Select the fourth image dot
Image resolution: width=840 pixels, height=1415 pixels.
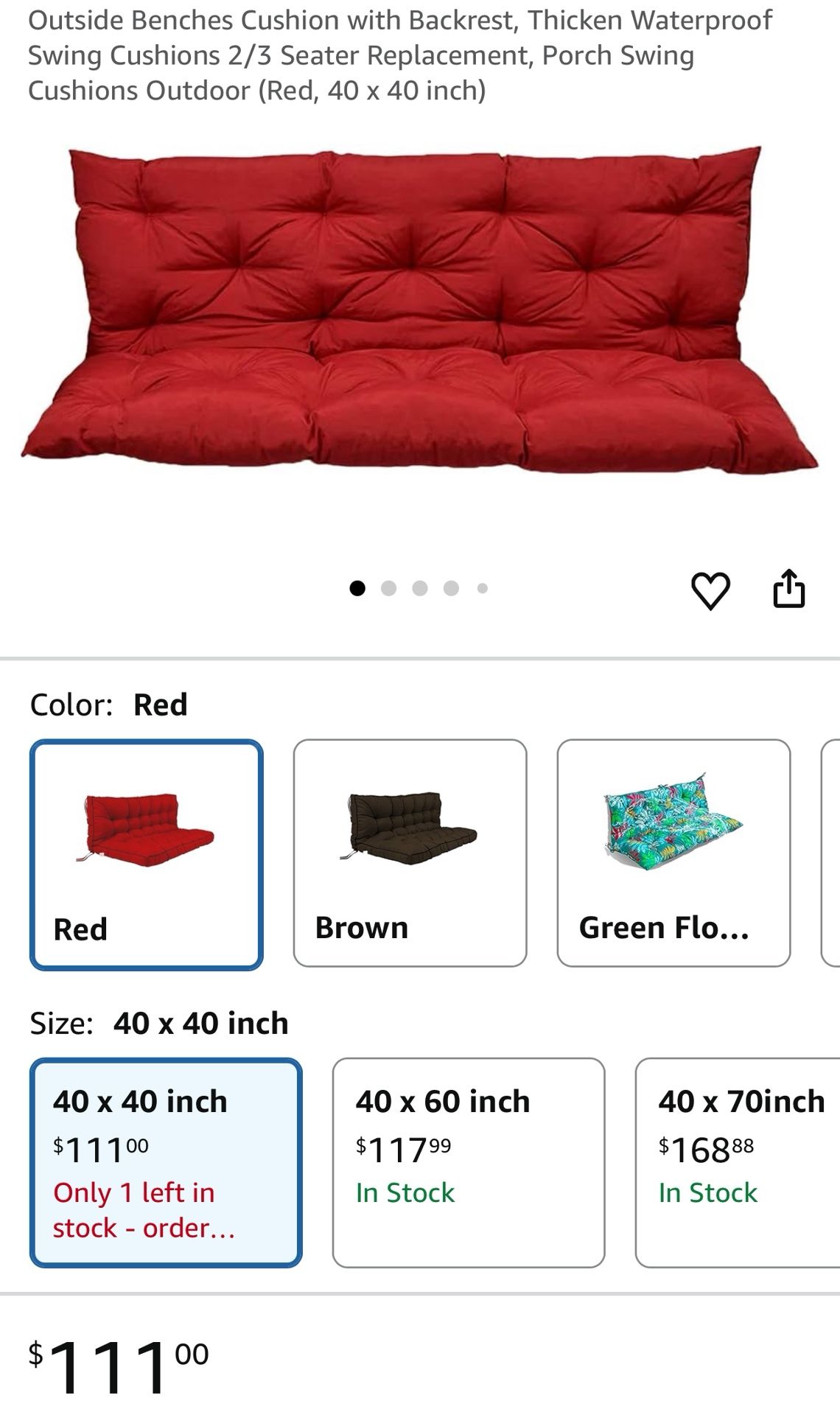coord(452,587)
